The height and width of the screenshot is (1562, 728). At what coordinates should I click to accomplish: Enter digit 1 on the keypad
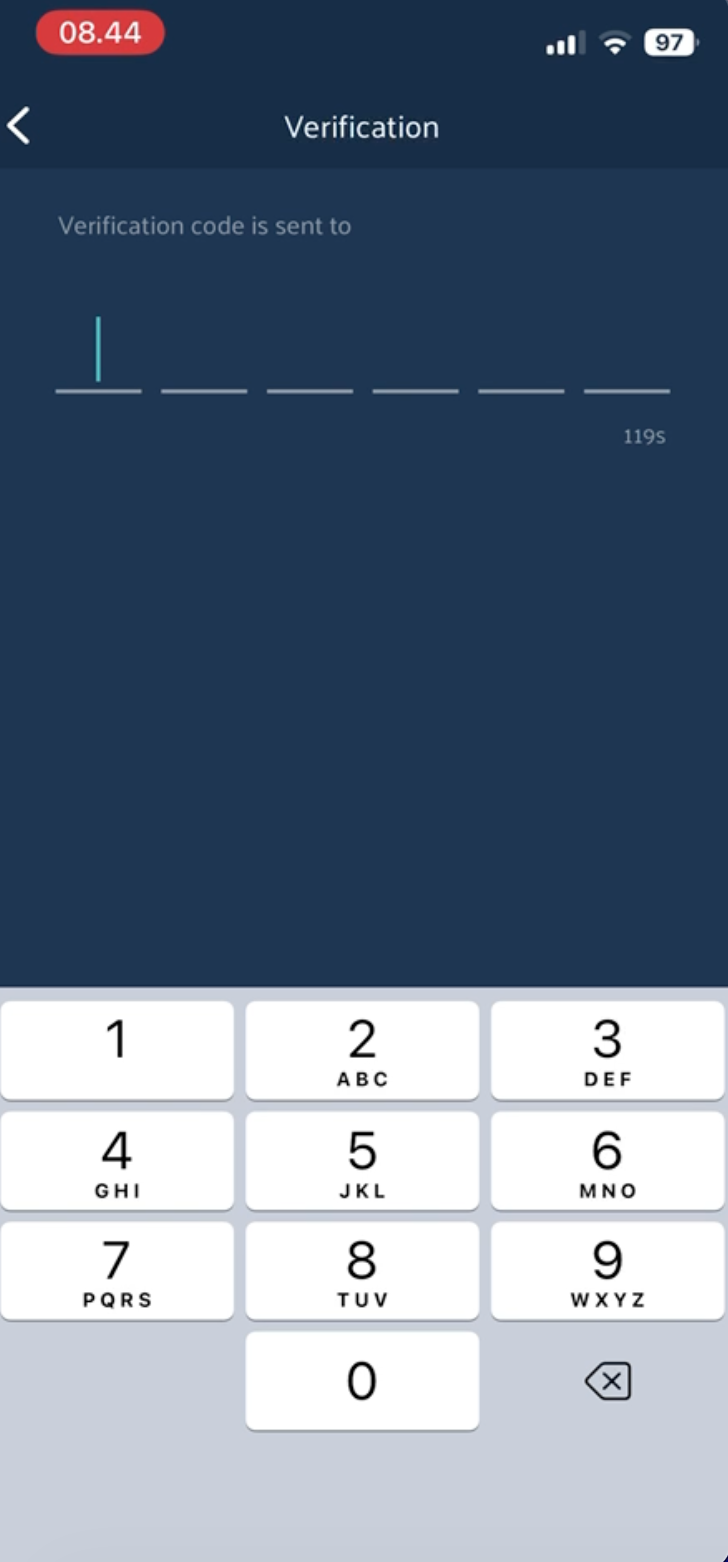tap(117, 1050)
